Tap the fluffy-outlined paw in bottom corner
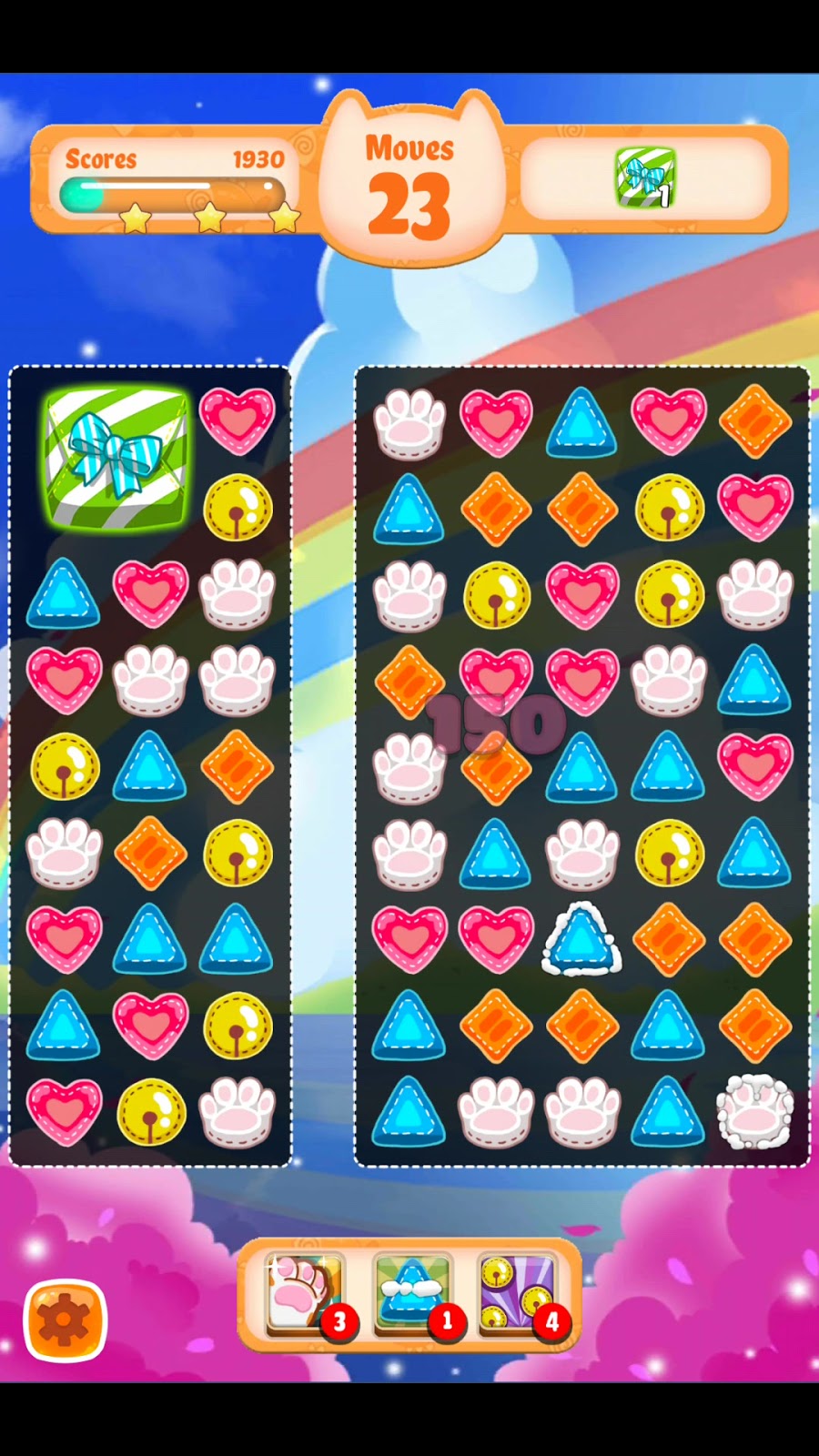This screenshot has width=819, height=1456. pos(754,1111)
